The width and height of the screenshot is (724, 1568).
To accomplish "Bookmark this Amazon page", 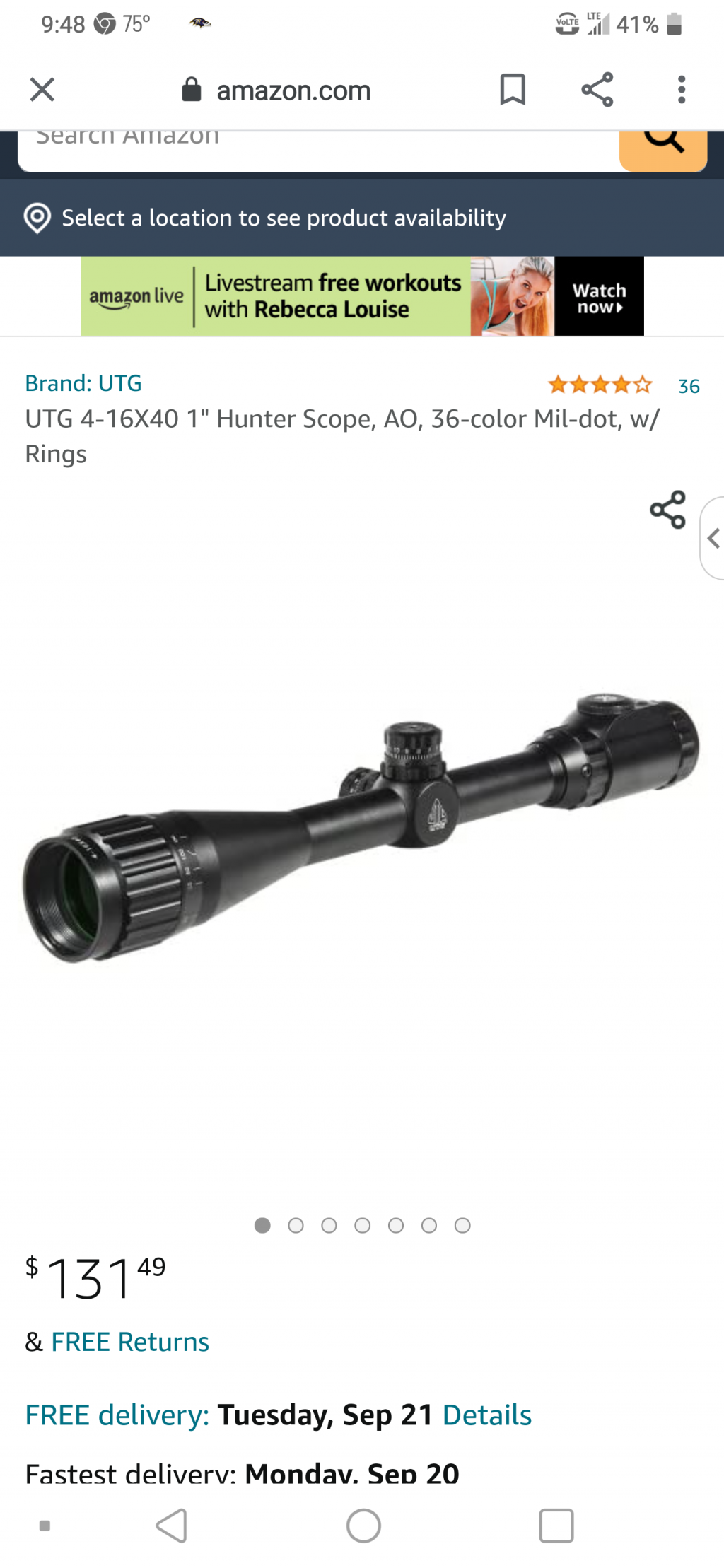I will (513, 90).
